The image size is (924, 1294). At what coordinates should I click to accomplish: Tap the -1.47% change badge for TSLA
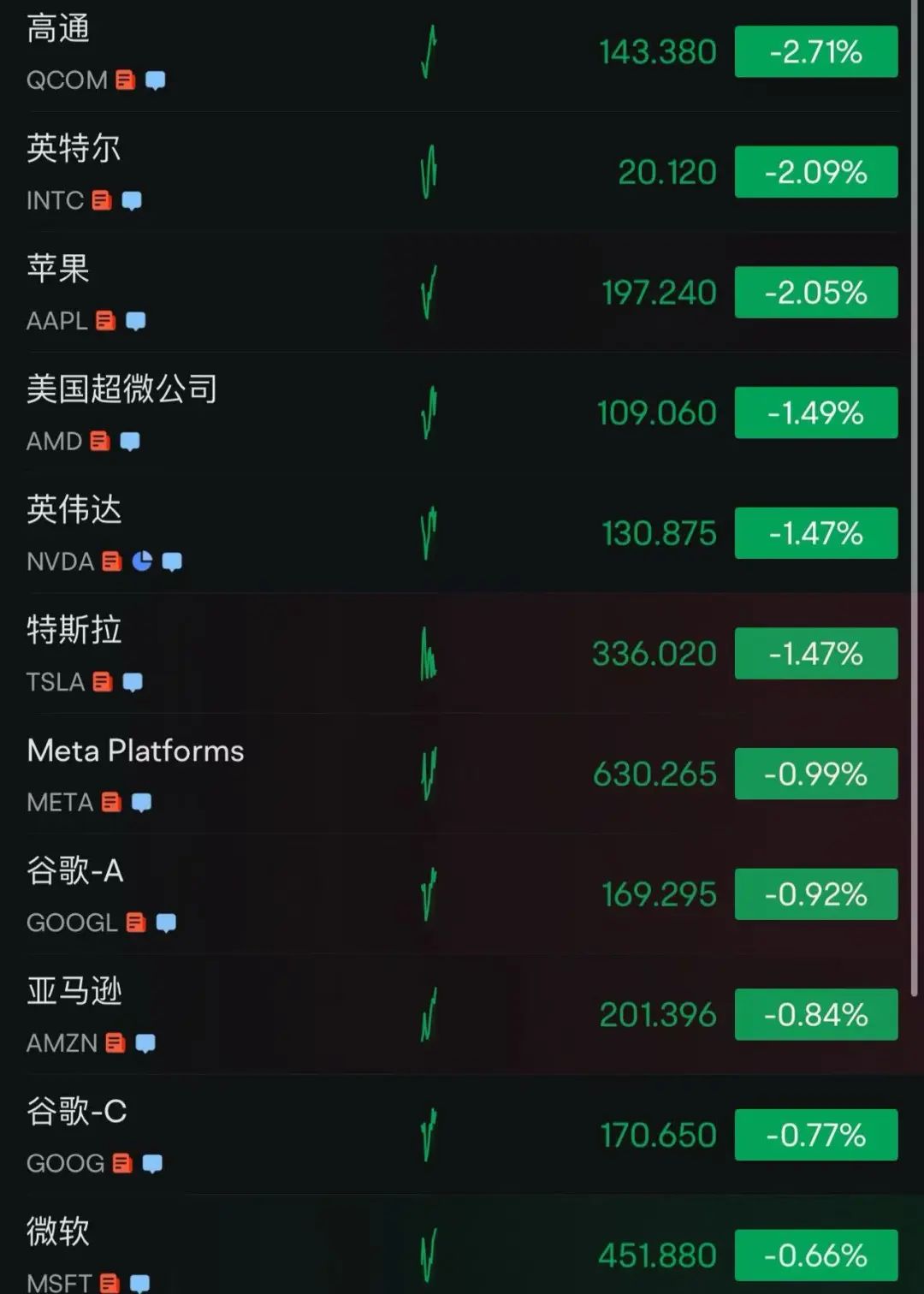(815, 654)
